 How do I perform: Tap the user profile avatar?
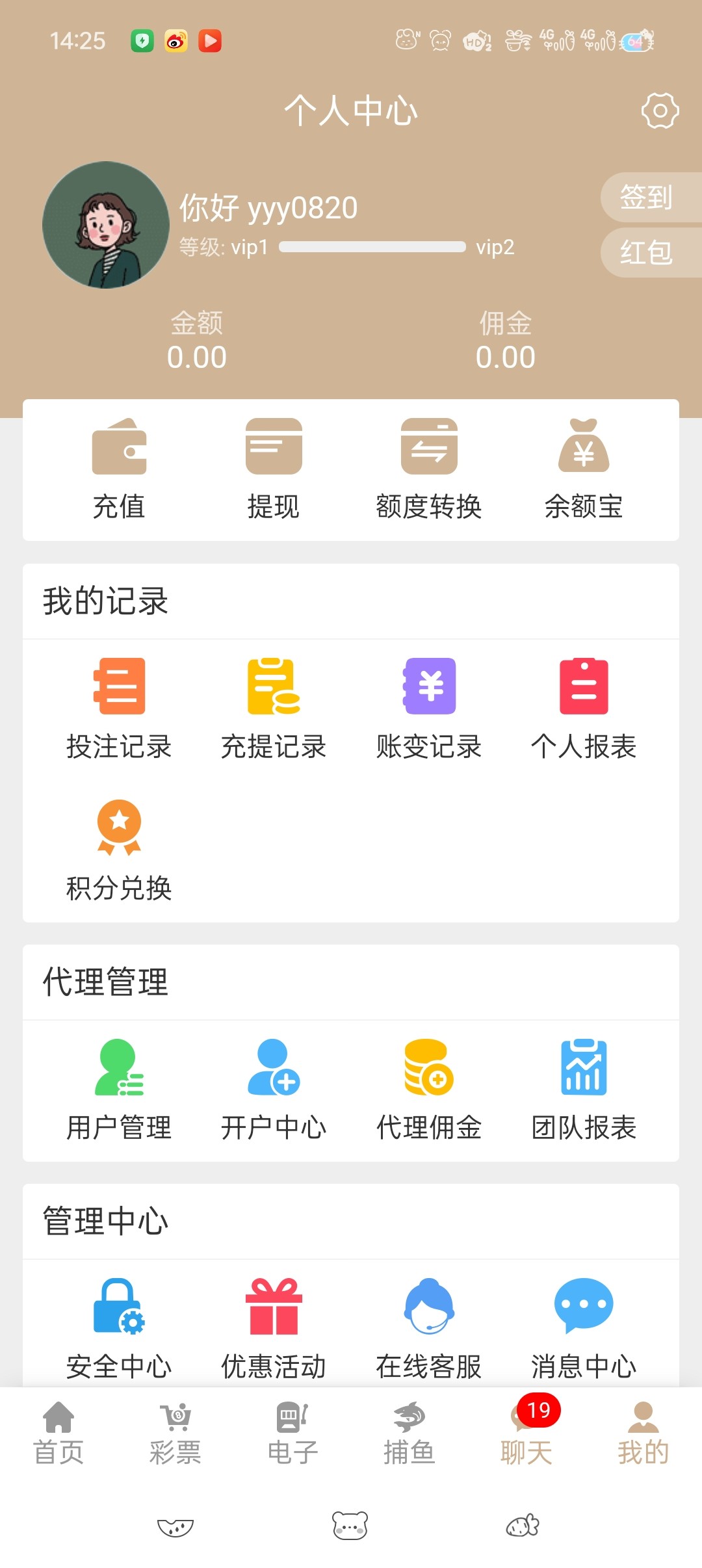tap(106, 225)
